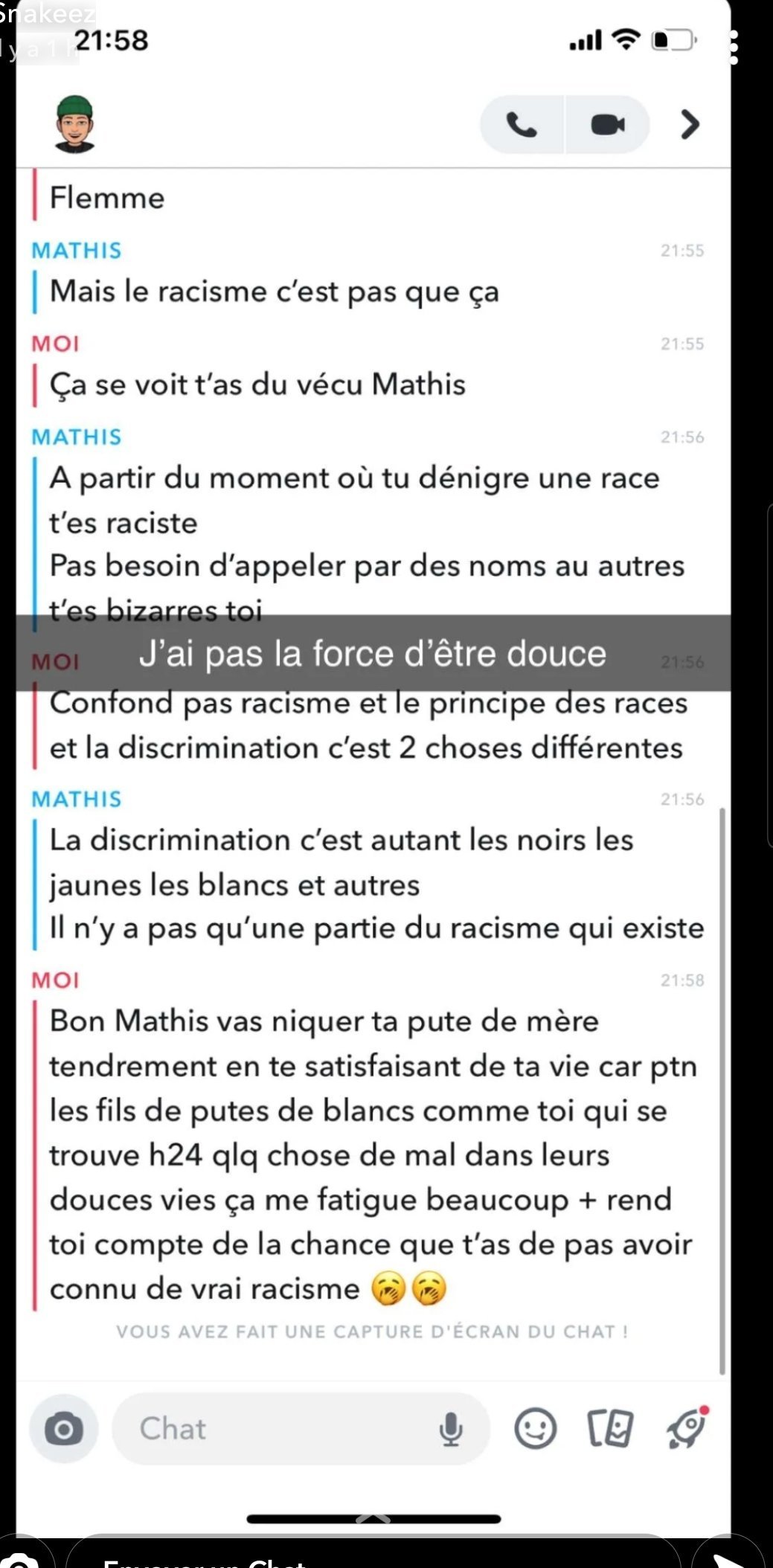Open the camera to reply with a snap
The width and height of the screenshot is (773, 1568).
pyautogui.click(x=22, y=1558)
